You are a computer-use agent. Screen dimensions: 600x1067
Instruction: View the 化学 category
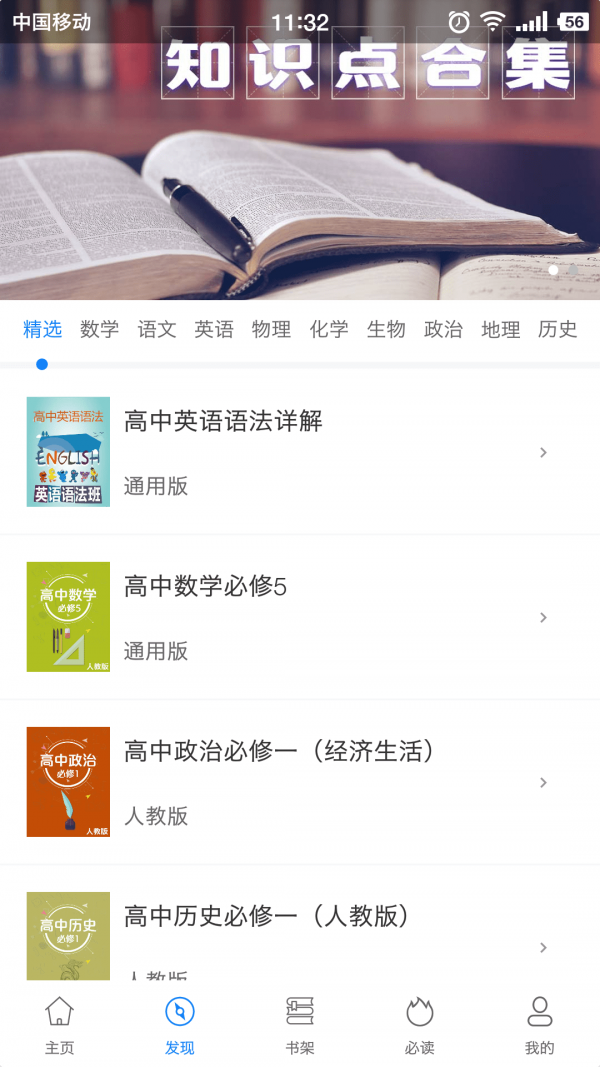329,329
